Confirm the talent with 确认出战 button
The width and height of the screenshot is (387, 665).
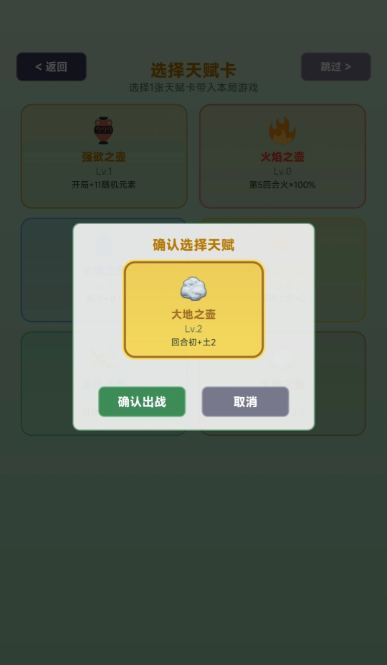(142, 402)
